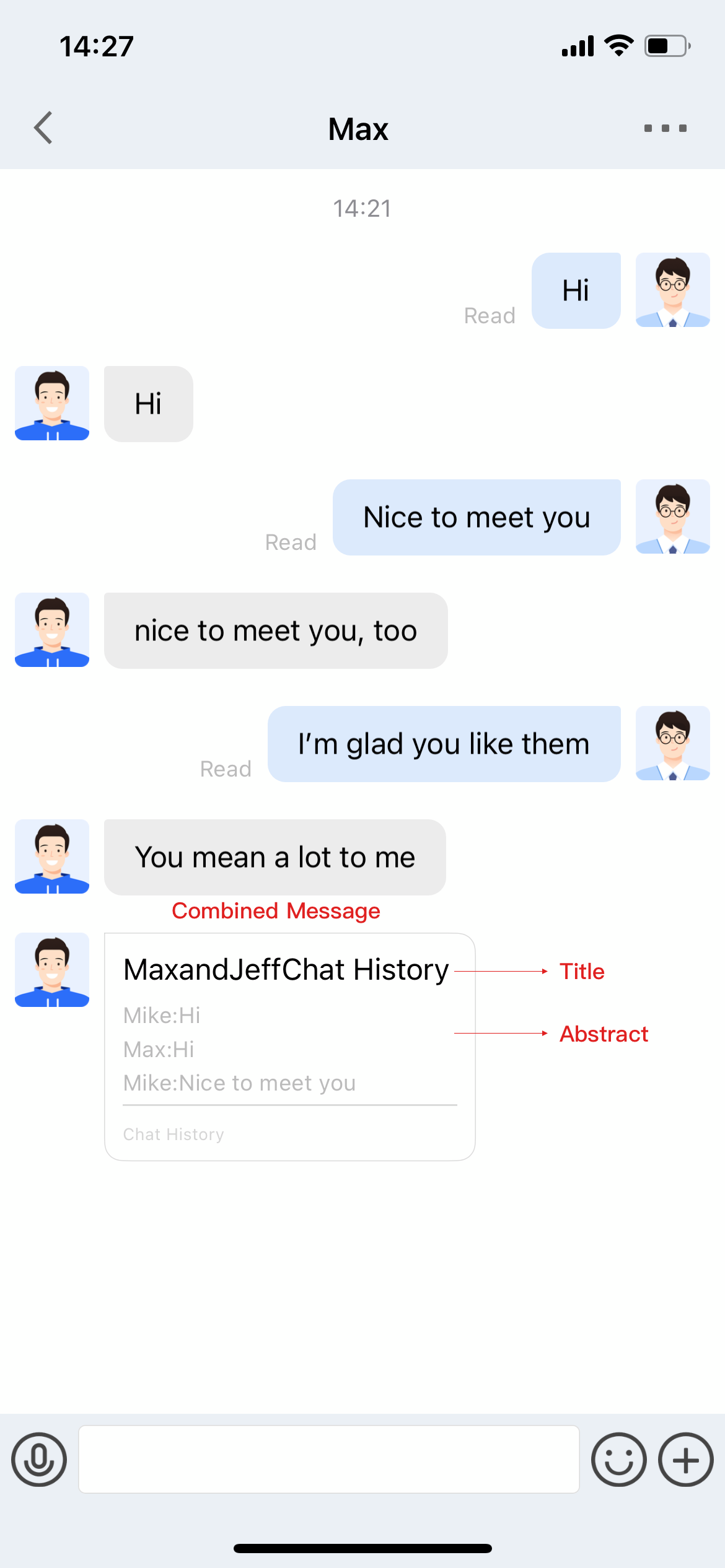Screen dimensions: 725x1568
Task: Go back from Max chat
Action: coord(43,128)
